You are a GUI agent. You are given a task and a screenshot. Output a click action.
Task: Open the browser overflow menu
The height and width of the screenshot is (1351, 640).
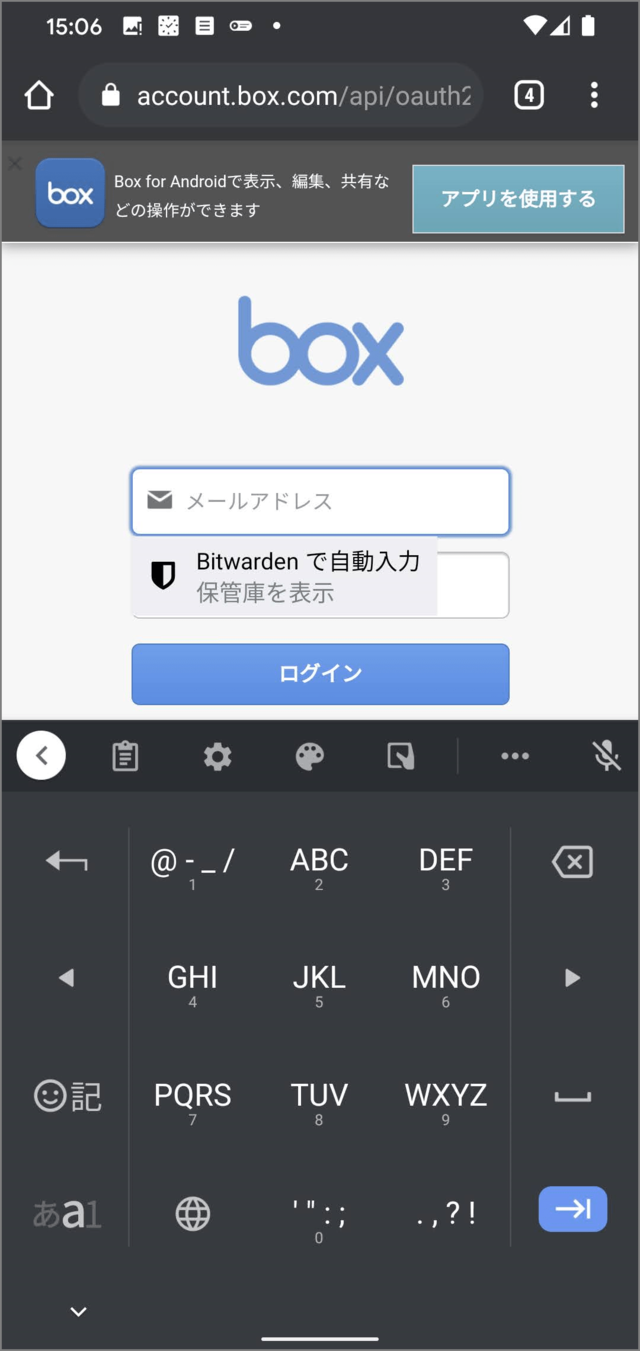594,96
